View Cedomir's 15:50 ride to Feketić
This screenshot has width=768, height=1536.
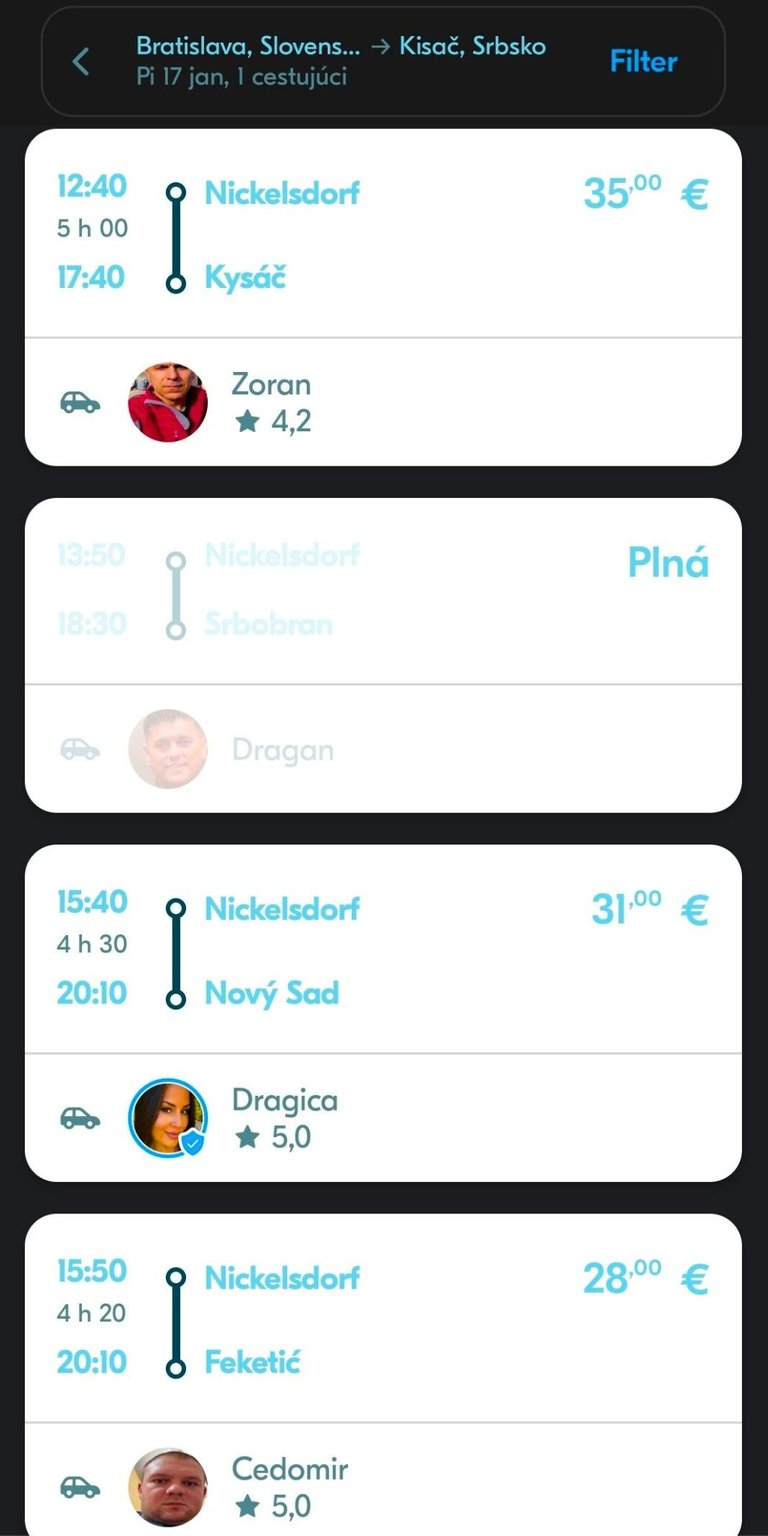click(x=383, y=1320)
